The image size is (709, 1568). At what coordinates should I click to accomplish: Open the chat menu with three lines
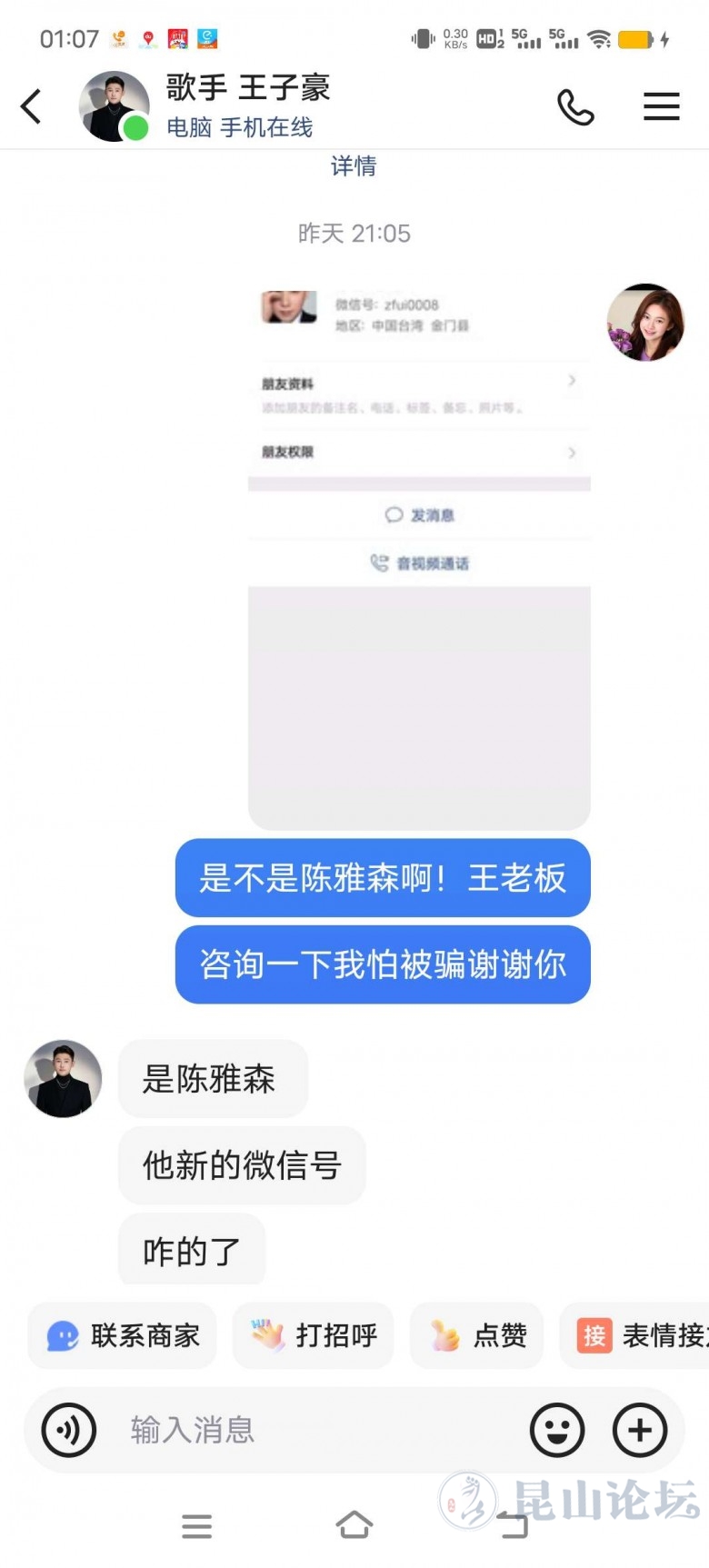[661, 106]
